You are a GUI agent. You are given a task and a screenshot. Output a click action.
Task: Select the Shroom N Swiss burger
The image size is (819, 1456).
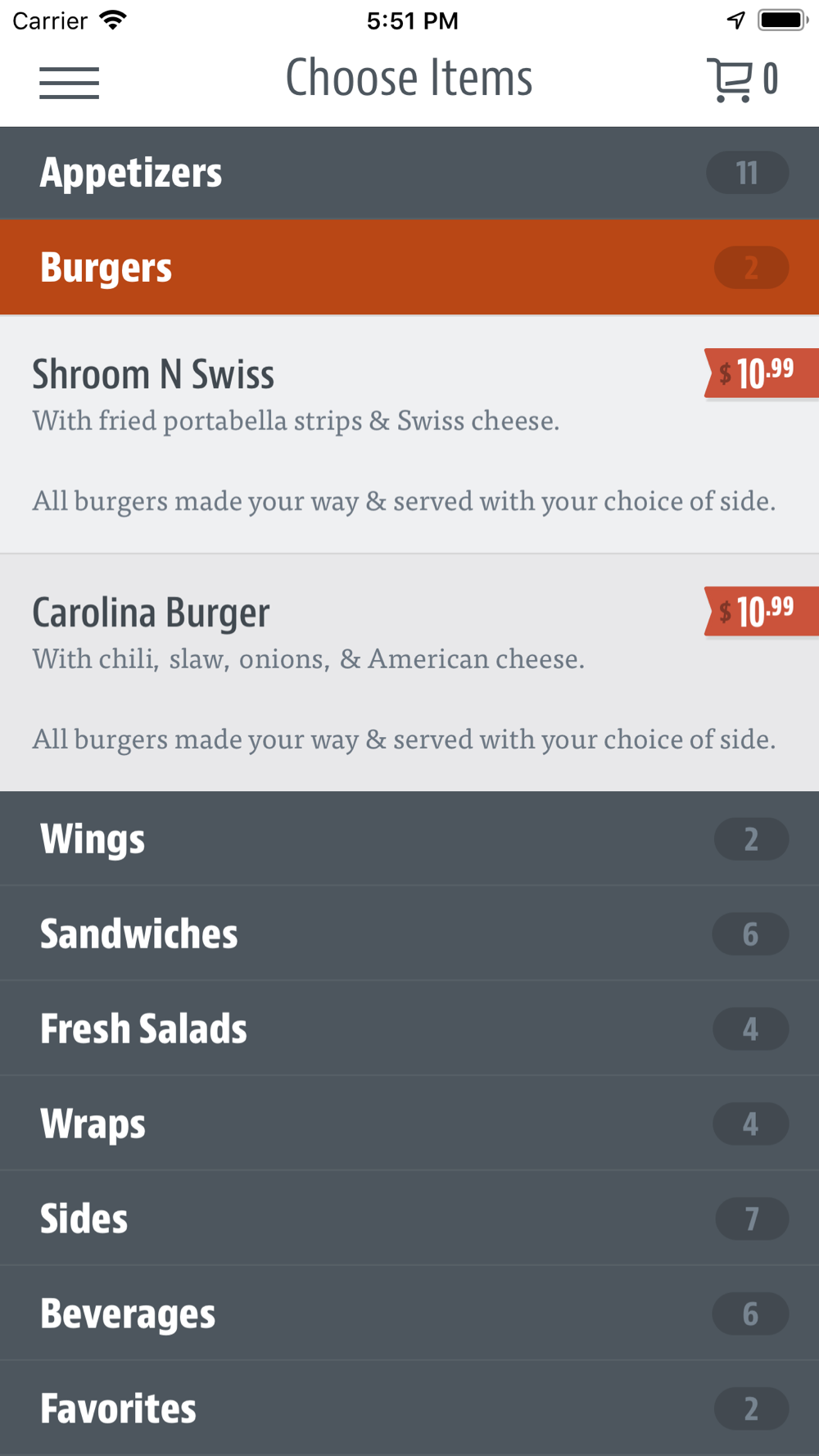pyautogui.click(x=409, y=435)
